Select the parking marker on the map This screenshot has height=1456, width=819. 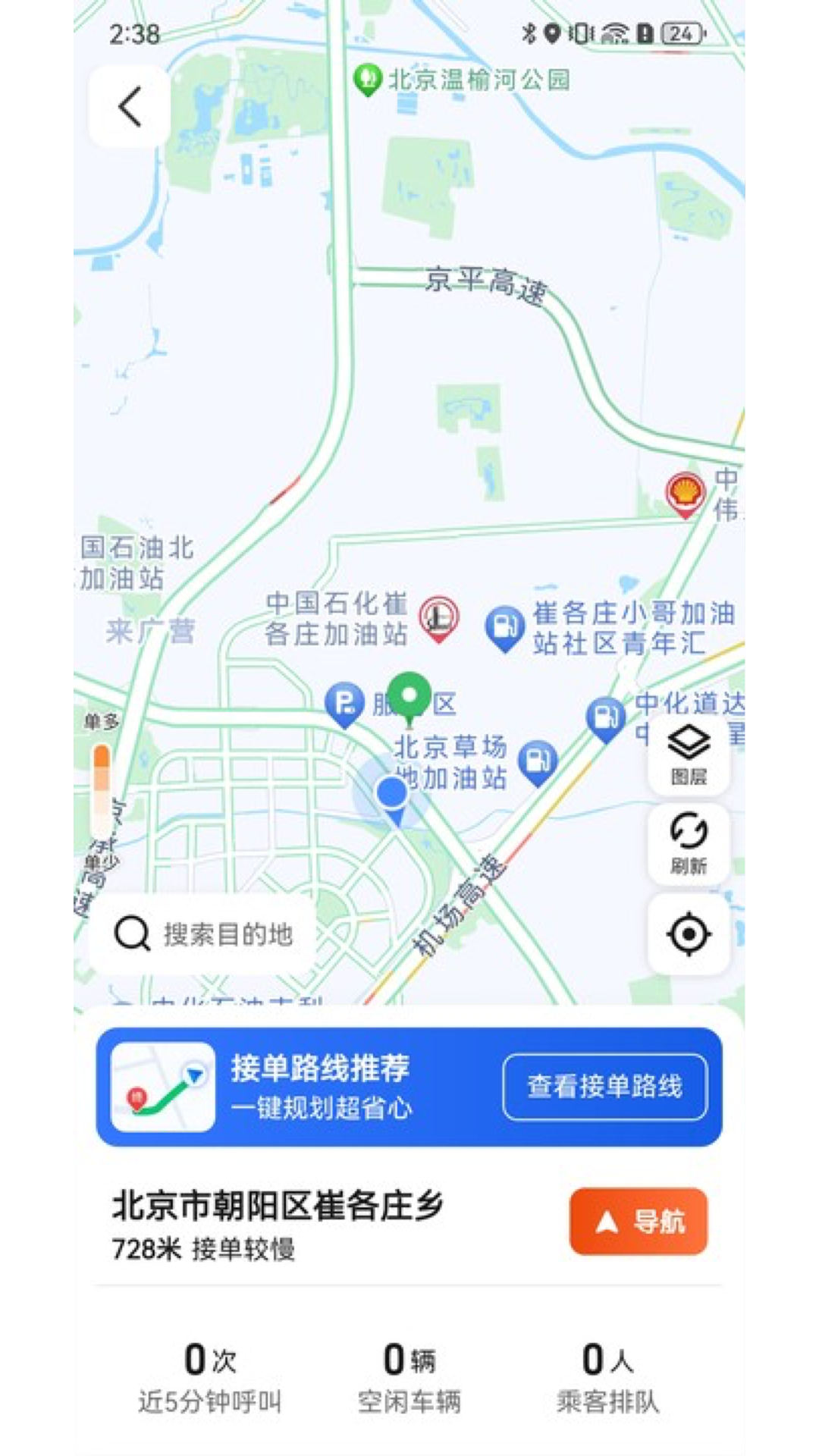(x=344, y=704)
